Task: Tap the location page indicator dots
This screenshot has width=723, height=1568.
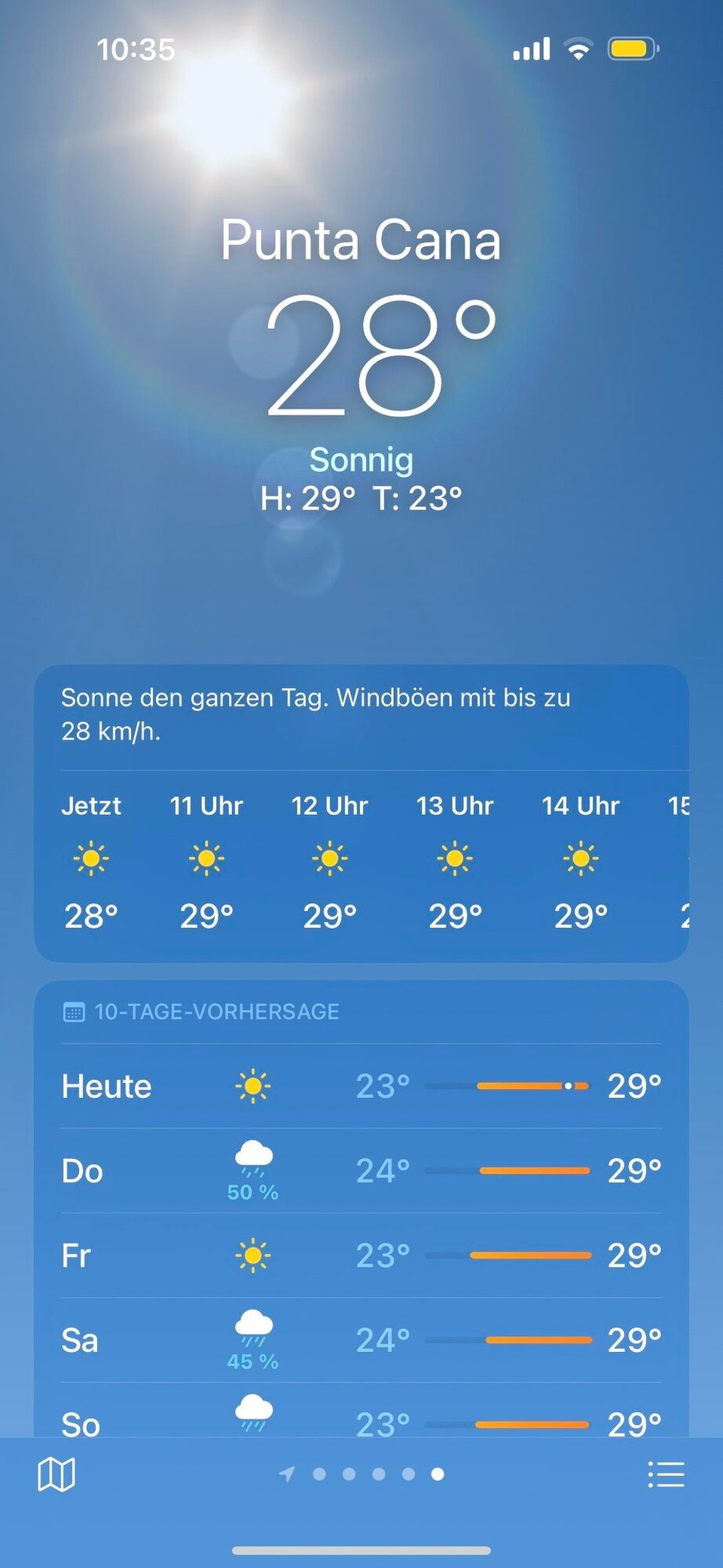Action: click(363, 1474)
